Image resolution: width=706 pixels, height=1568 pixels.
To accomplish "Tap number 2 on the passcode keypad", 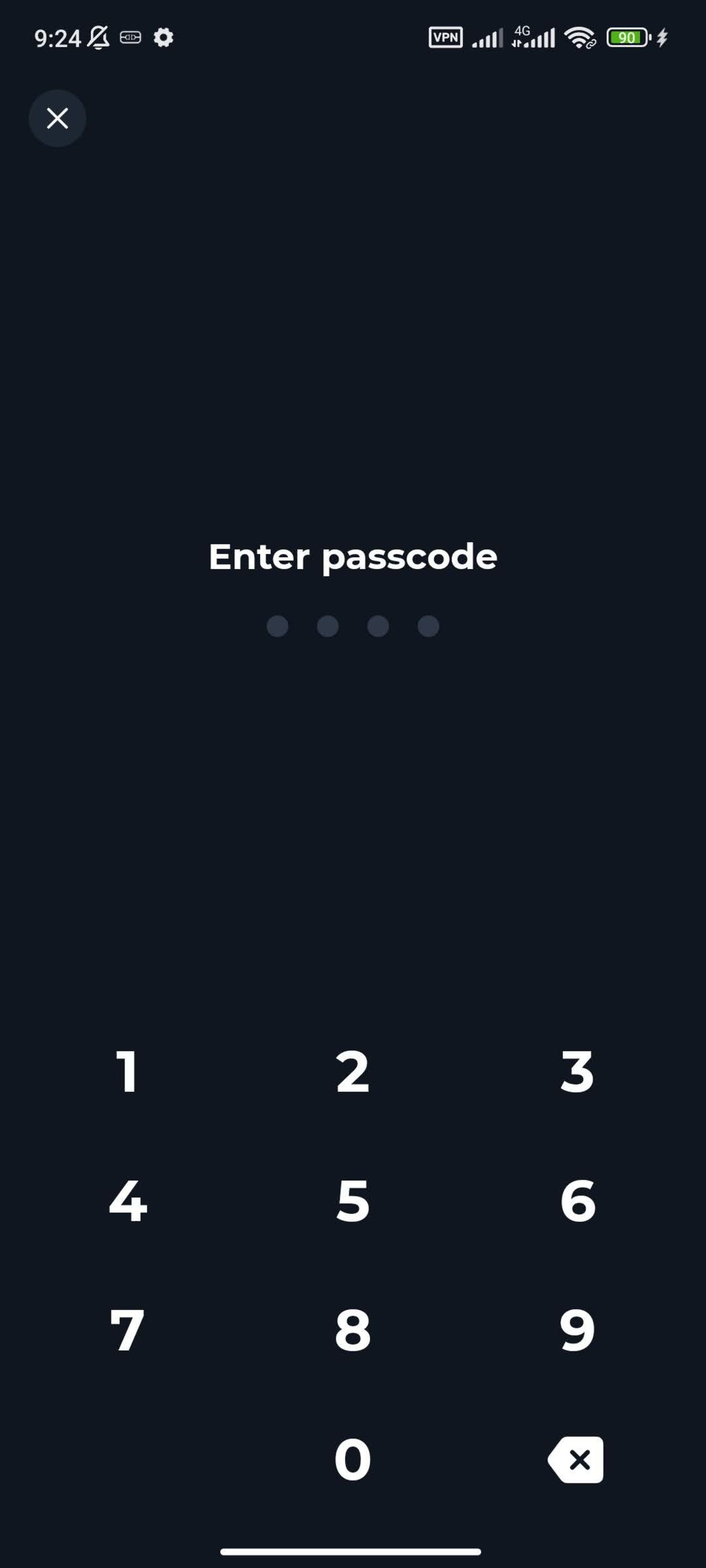I will [x=353, y=1071].
